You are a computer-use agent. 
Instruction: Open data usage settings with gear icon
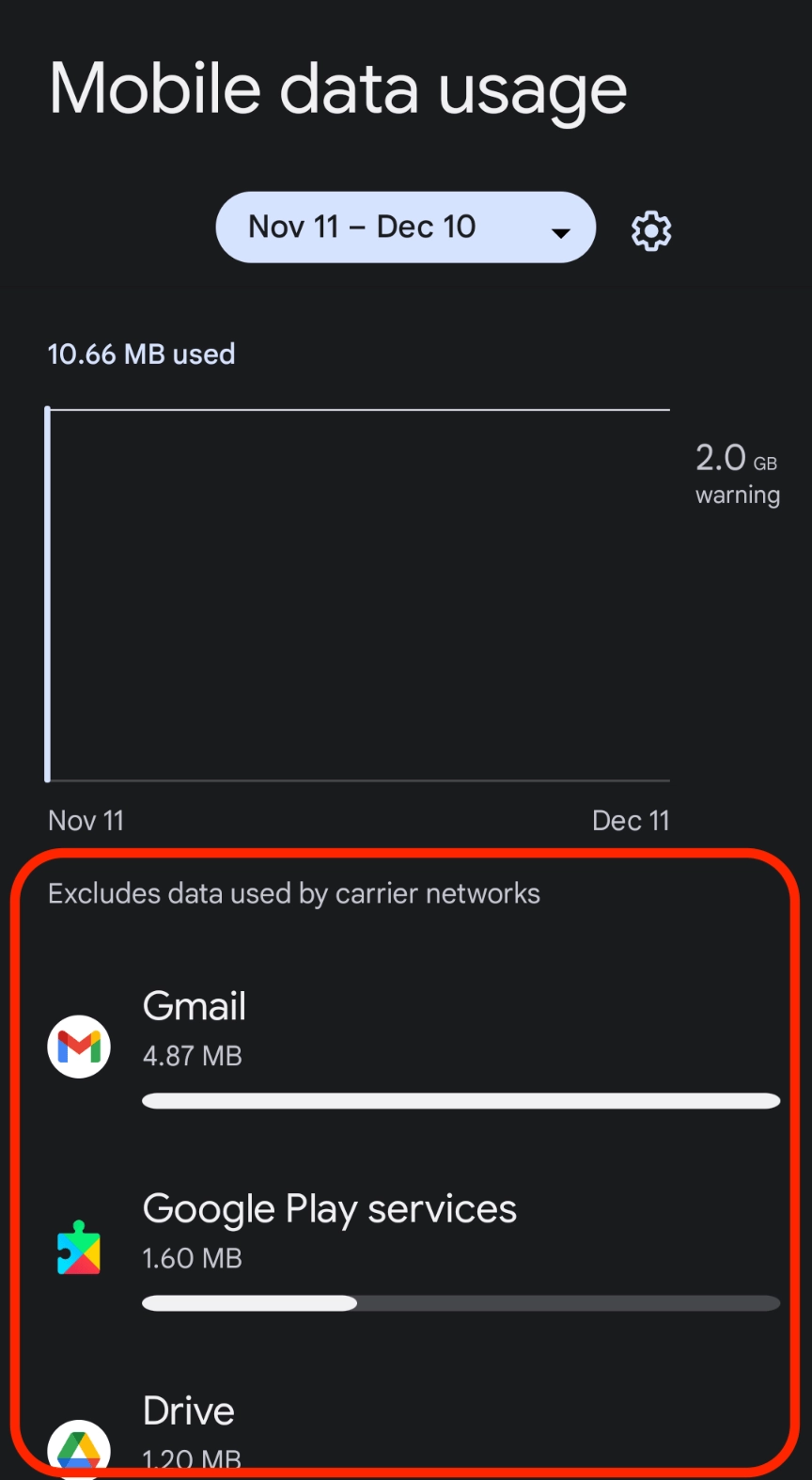pyautogui.click(x=649, y=228)
